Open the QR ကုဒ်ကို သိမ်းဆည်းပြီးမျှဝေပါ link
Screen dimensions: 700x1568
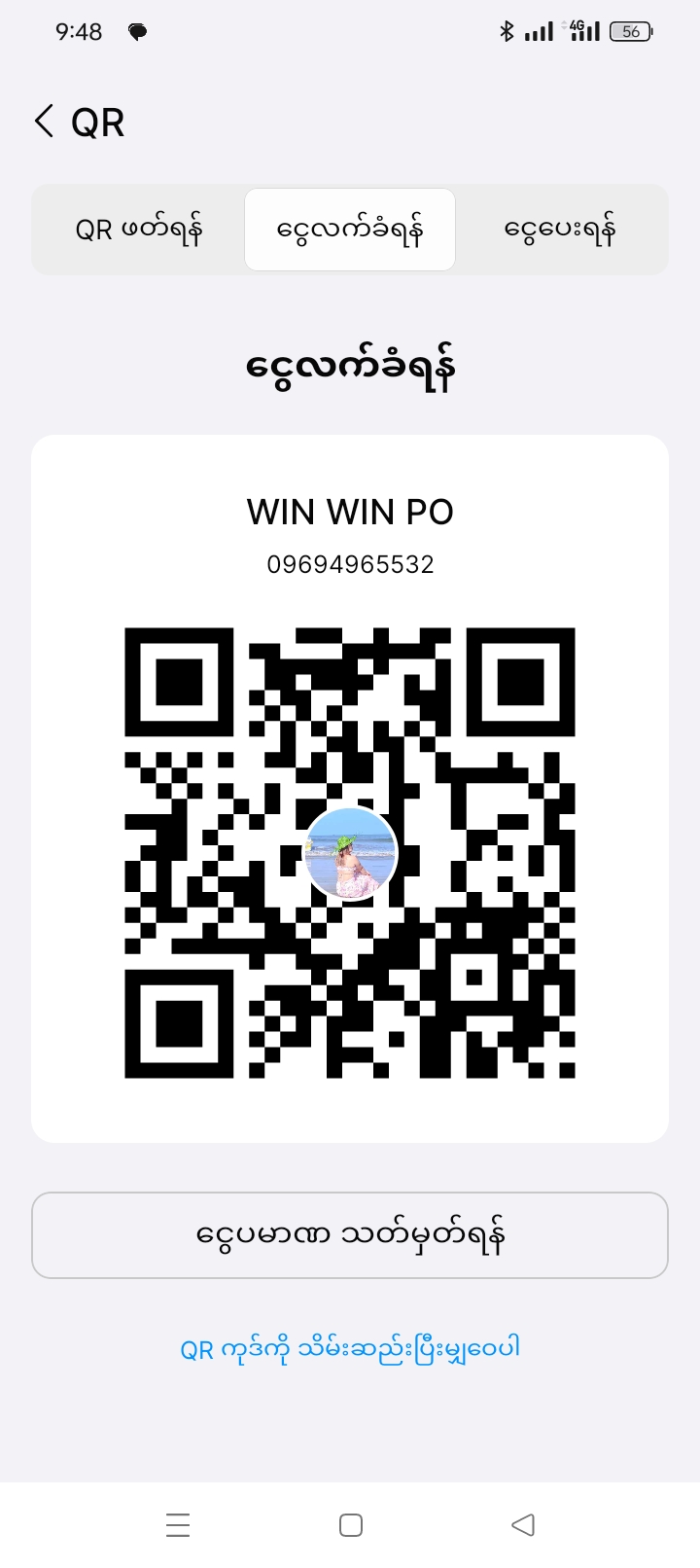350,1349
